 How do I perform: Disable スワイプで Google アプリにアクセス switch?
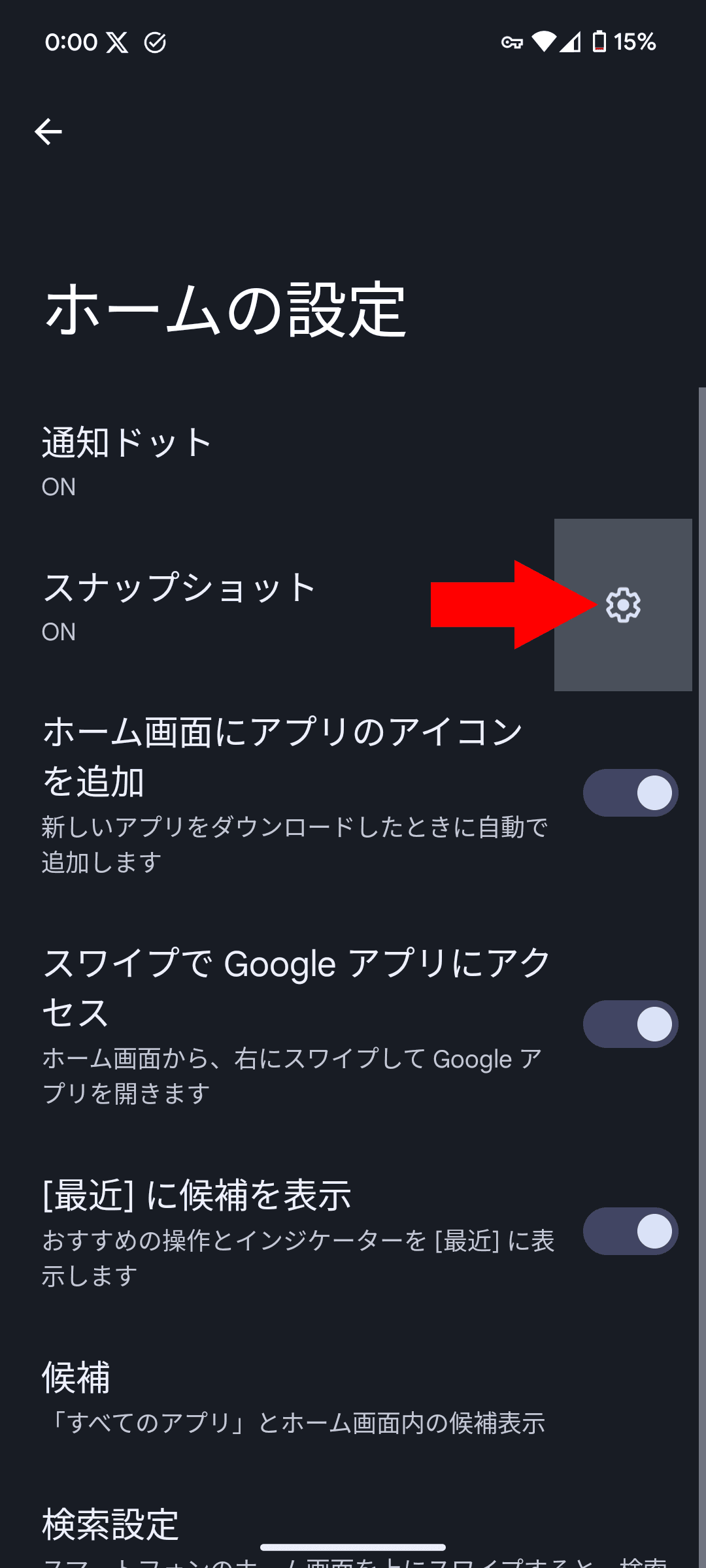[630, 1024]
